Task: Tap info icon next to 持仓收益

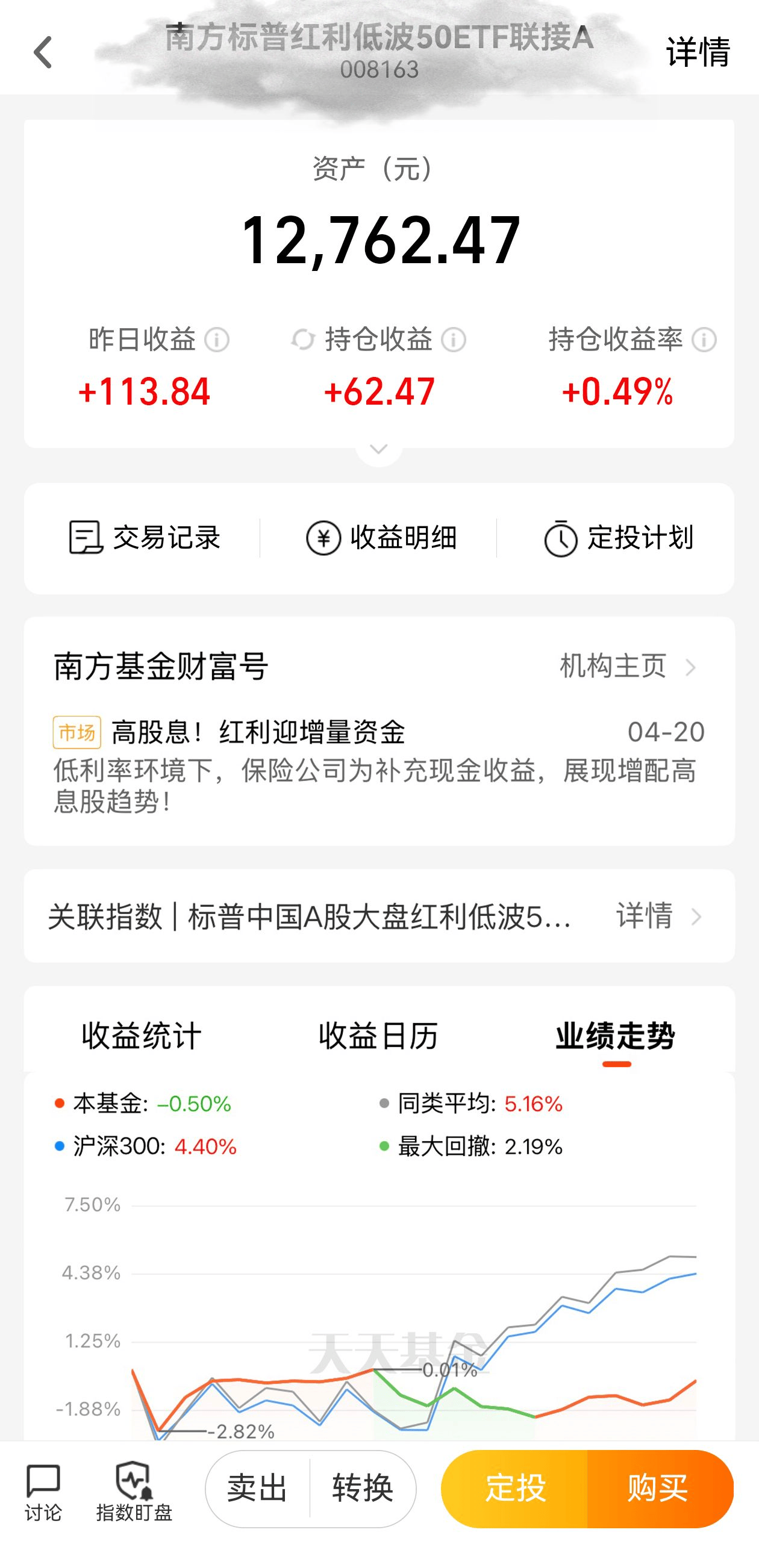Action: pyautogui.click(x=454, y=340)
